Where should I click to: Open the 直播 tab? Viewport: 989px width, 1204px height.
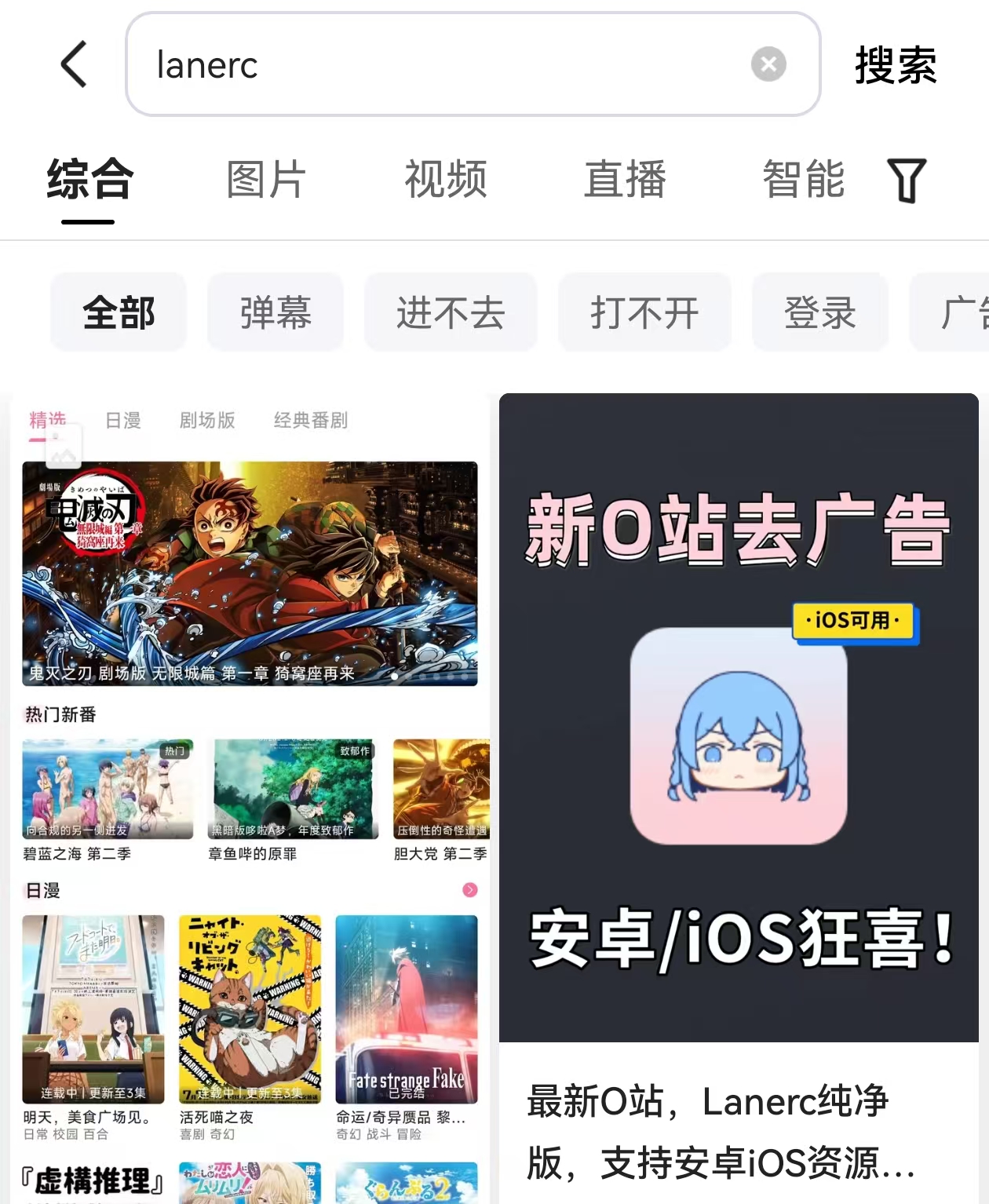pos(625,180)
